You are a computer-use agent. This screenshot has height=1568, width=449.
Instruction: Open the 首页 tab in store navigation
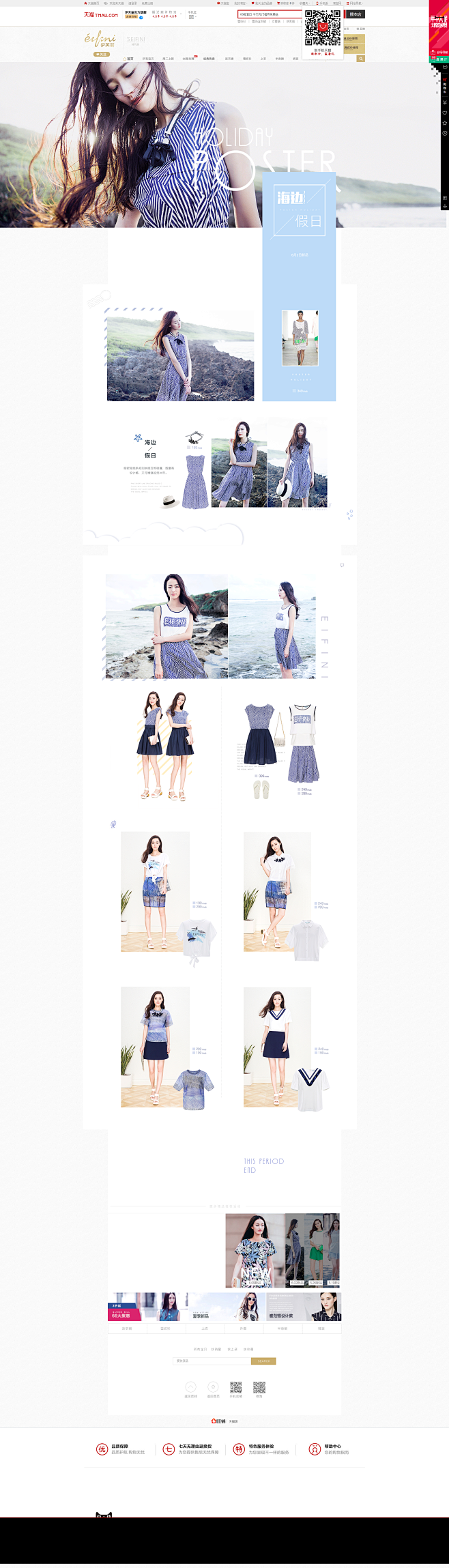pyautogui.click(x=130, y=59)
